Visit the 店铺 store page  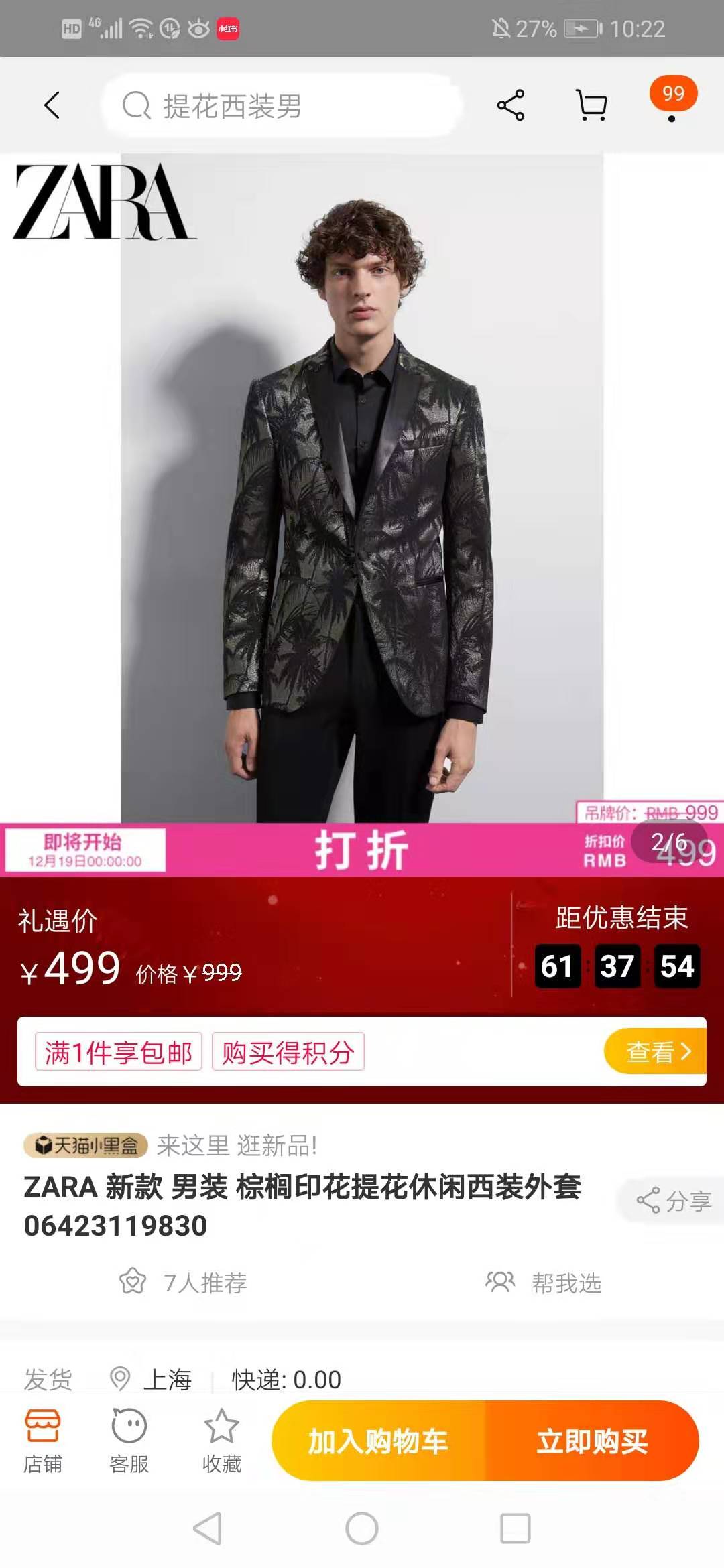click(x=43, y=1439)
